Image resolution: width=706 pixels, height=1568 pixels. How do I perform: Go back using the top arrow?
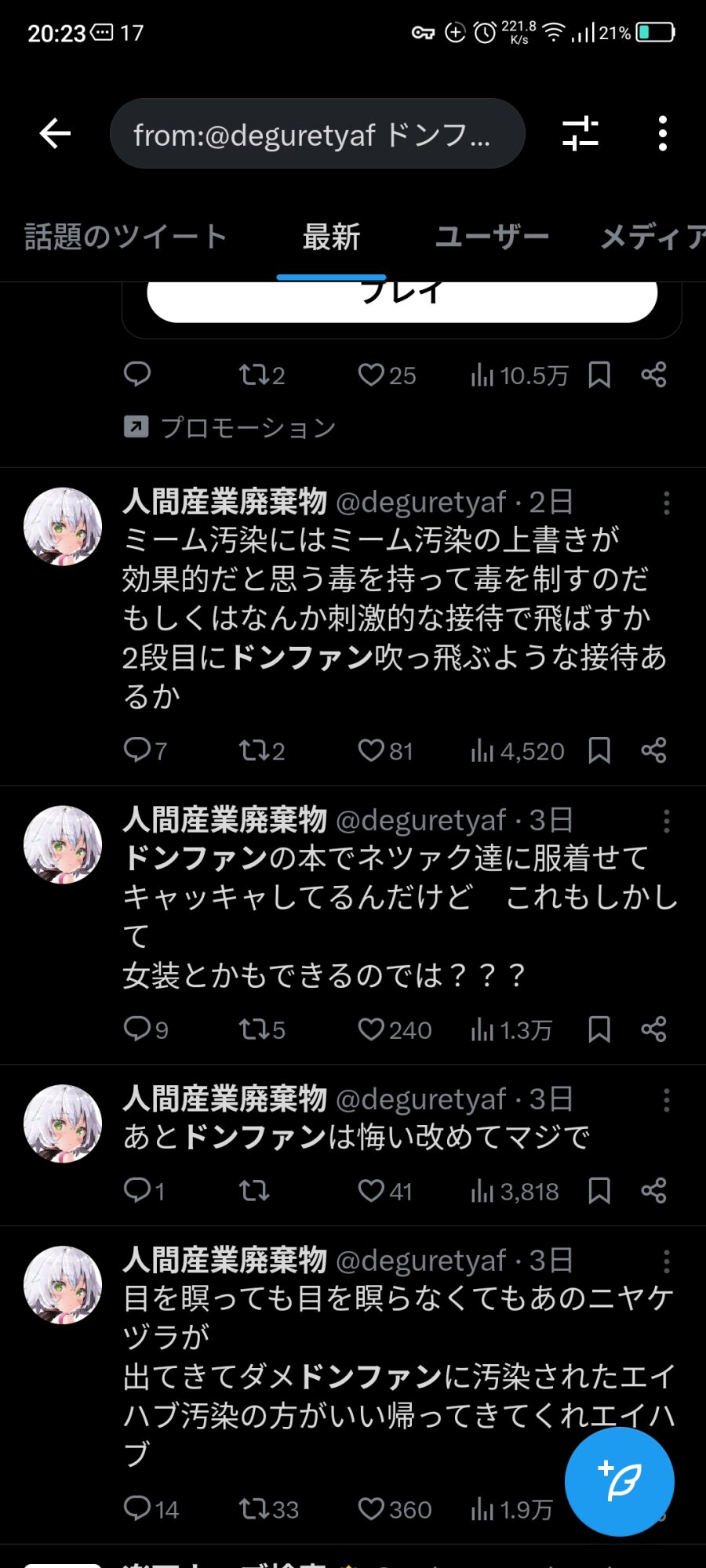55,134
